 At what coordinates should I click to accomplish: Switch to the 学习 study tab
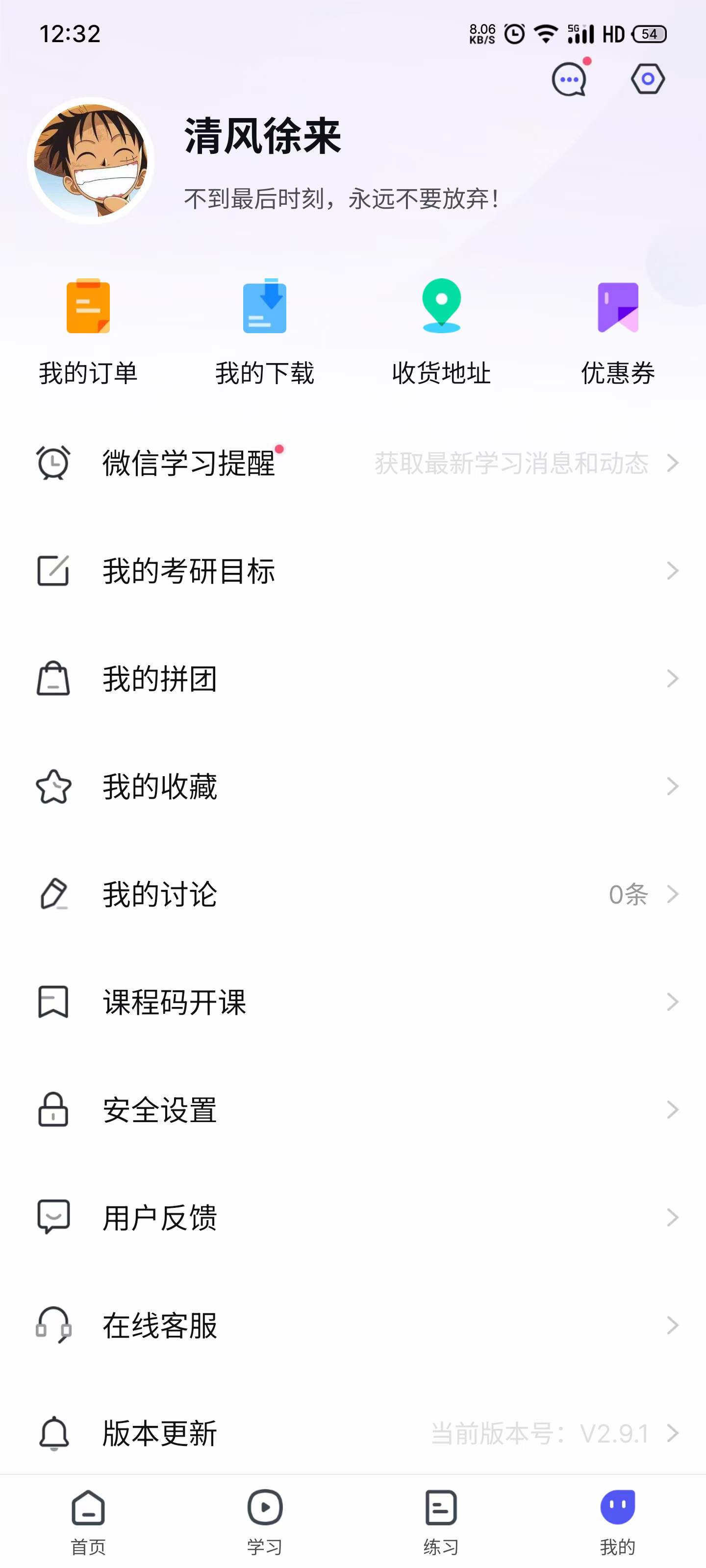click(x=264, y=1520)
